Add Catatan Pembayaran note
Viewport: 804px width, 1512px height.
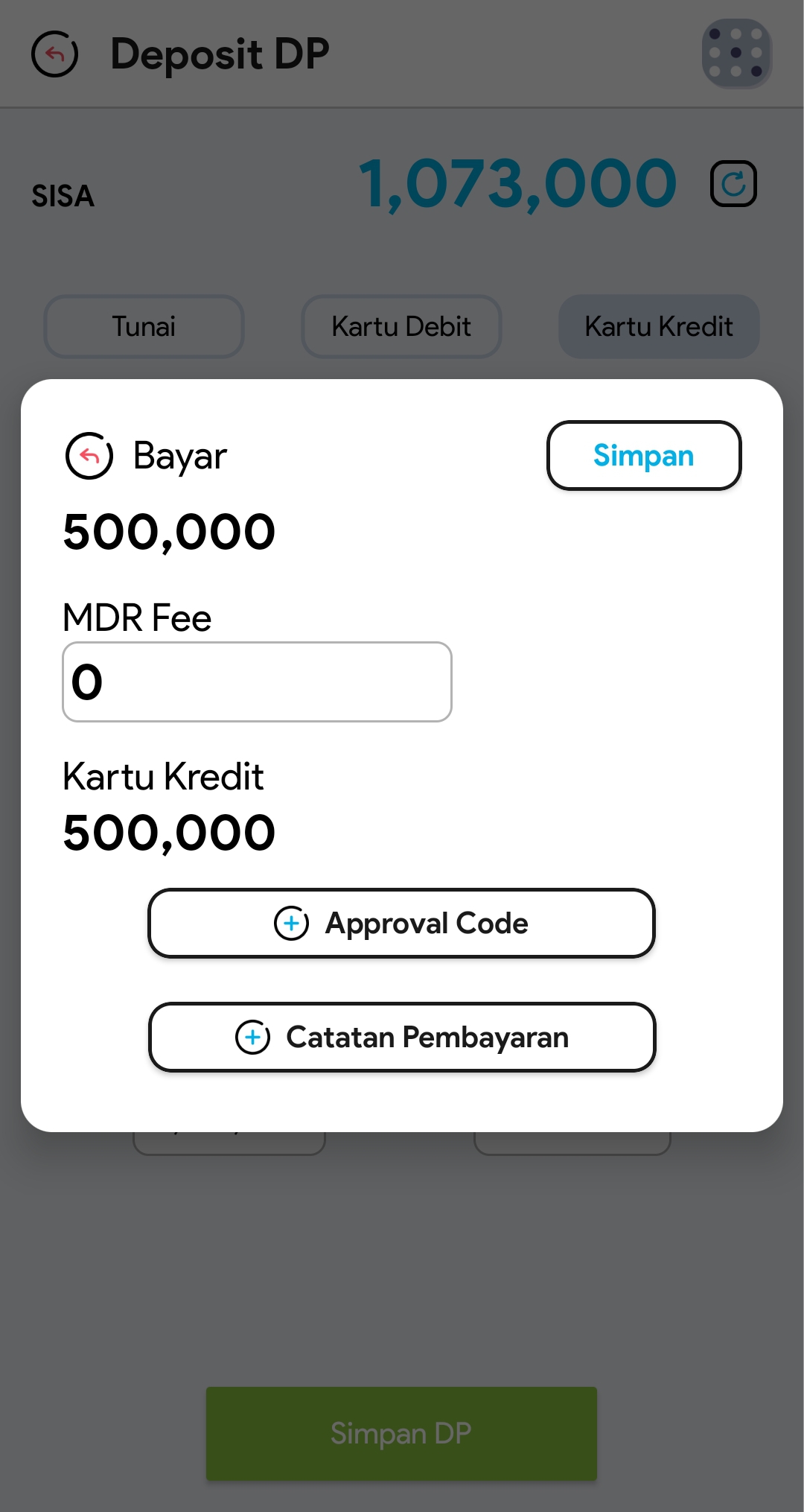[401, 1037]
